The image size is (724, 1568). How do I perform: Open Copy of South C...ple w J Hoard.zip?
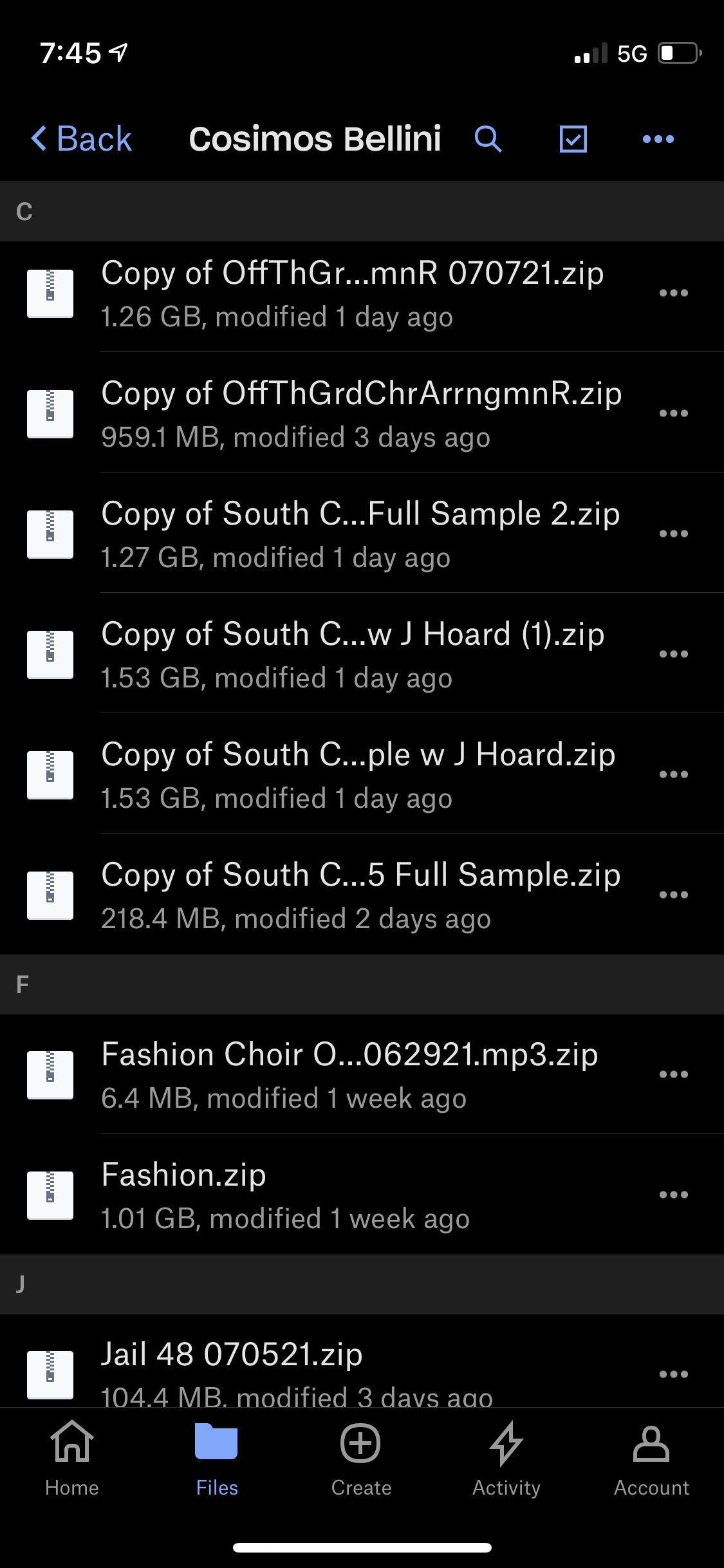[x=362, y=774]
